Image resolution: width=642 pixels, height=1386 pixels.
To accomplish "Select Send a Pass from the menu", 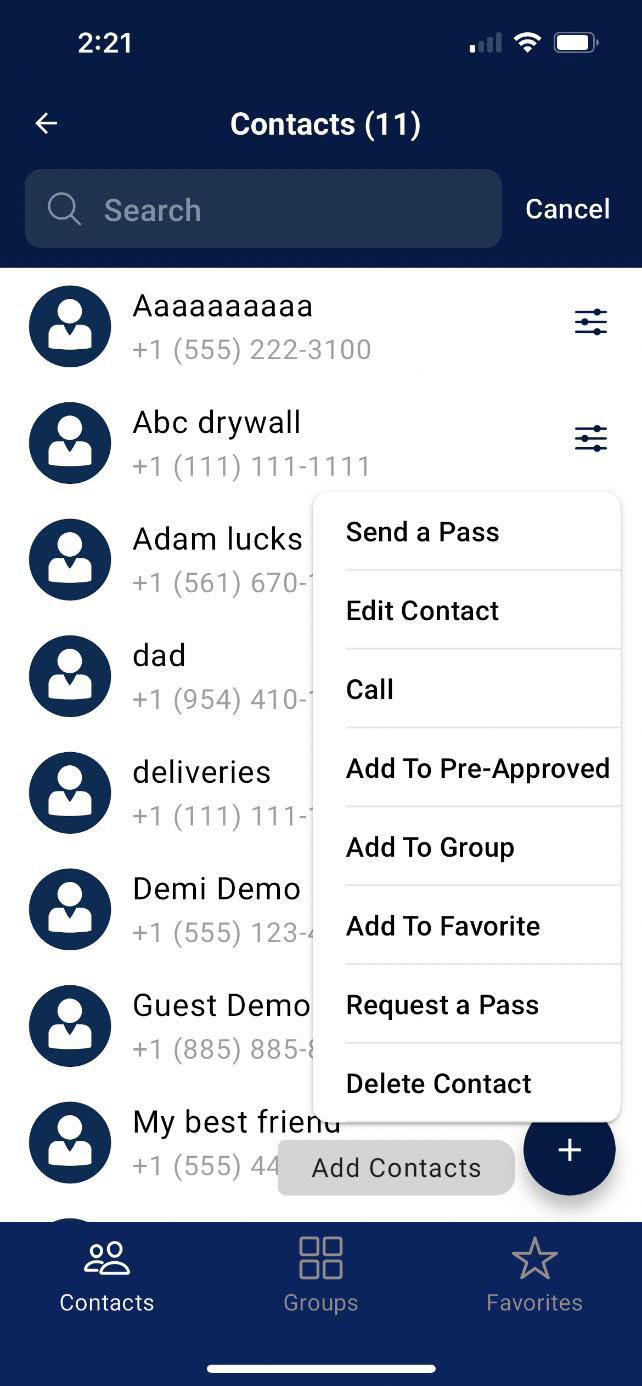I will pyautogui.click(x=423, y=532).
